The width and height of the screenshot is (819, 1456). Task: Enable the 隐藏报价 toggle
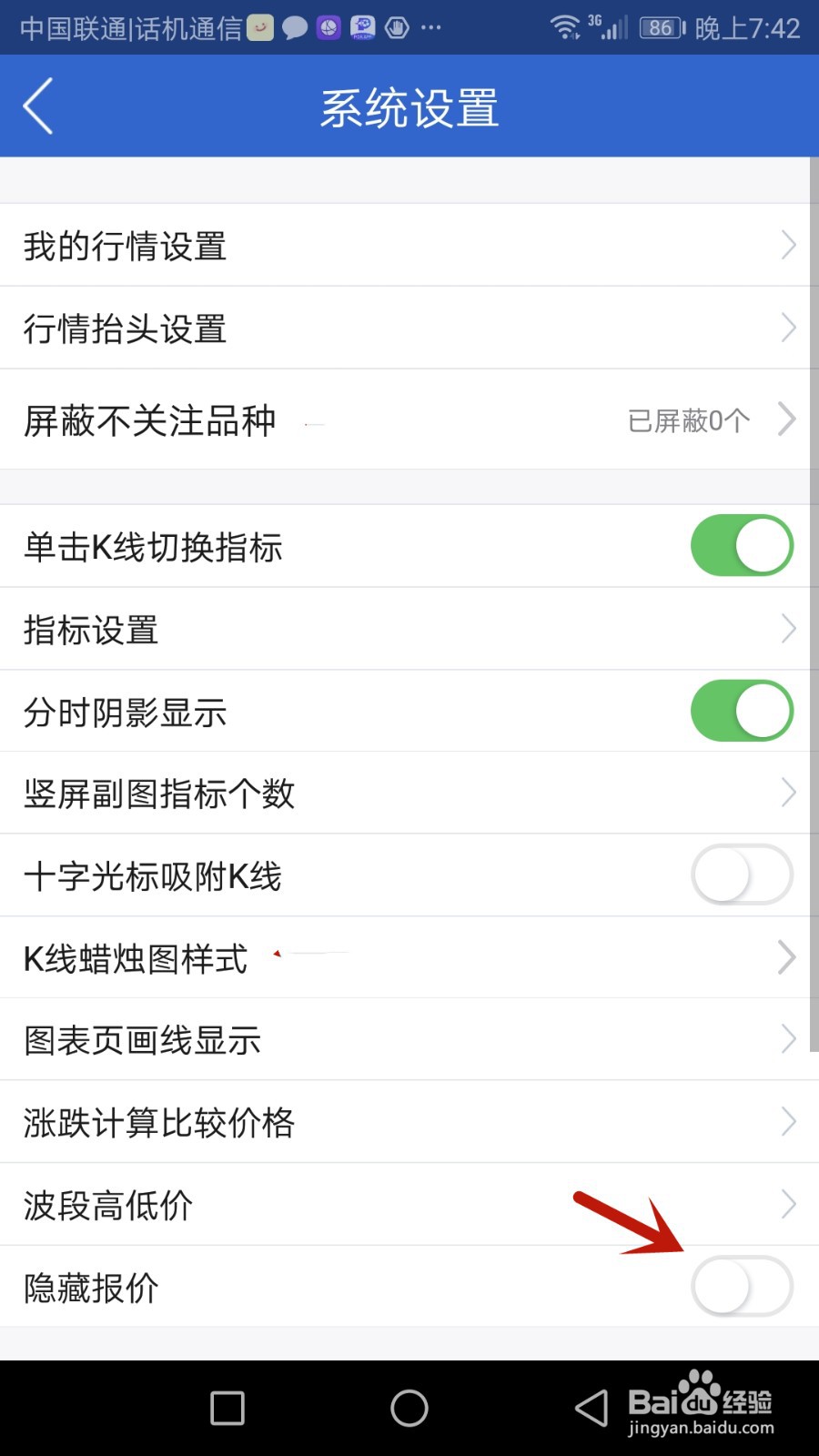pyautogui.click(x=742, y=1286)
